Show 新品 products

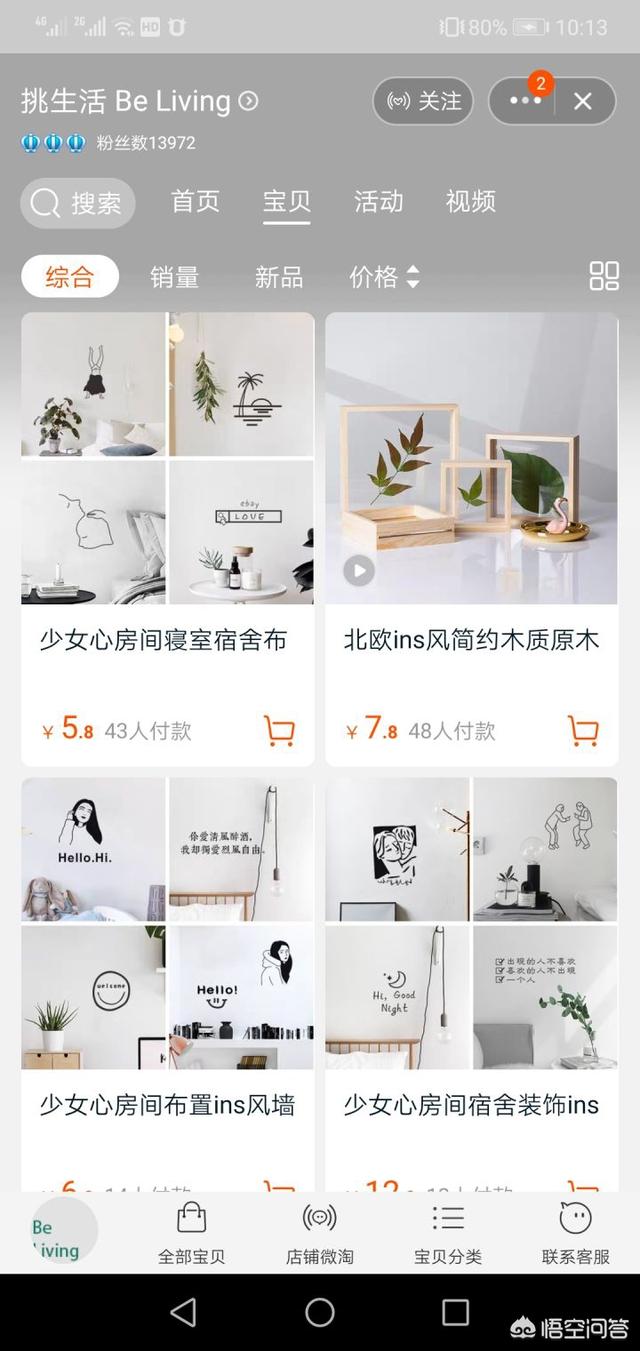click(x=279, y=277)
